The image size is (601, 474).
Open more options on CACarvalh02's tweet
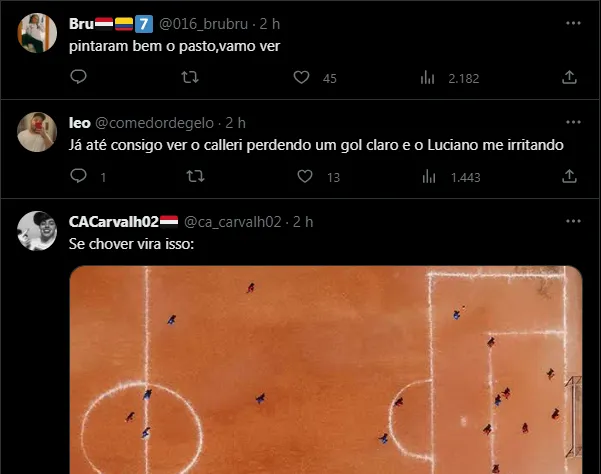(x=571, y=220)
